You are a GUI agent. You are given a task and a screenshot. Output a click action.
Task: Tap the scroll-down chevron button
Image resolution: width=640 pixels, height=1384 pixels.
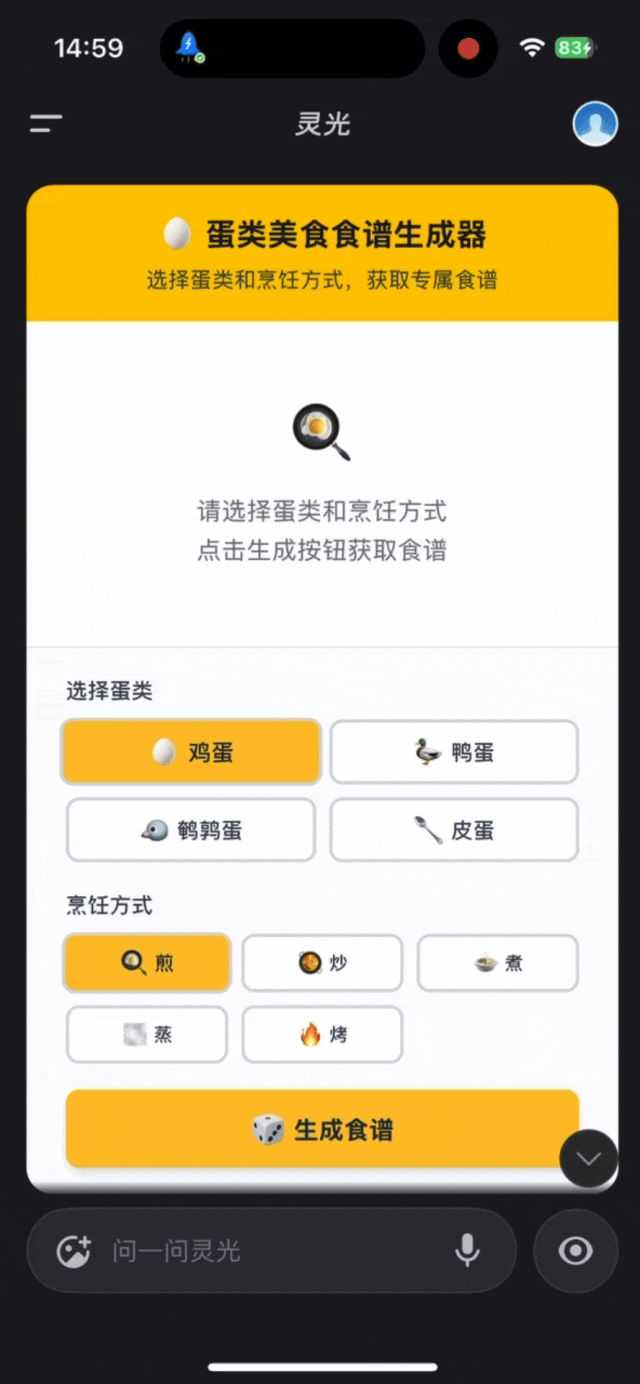coord(588,1158)
